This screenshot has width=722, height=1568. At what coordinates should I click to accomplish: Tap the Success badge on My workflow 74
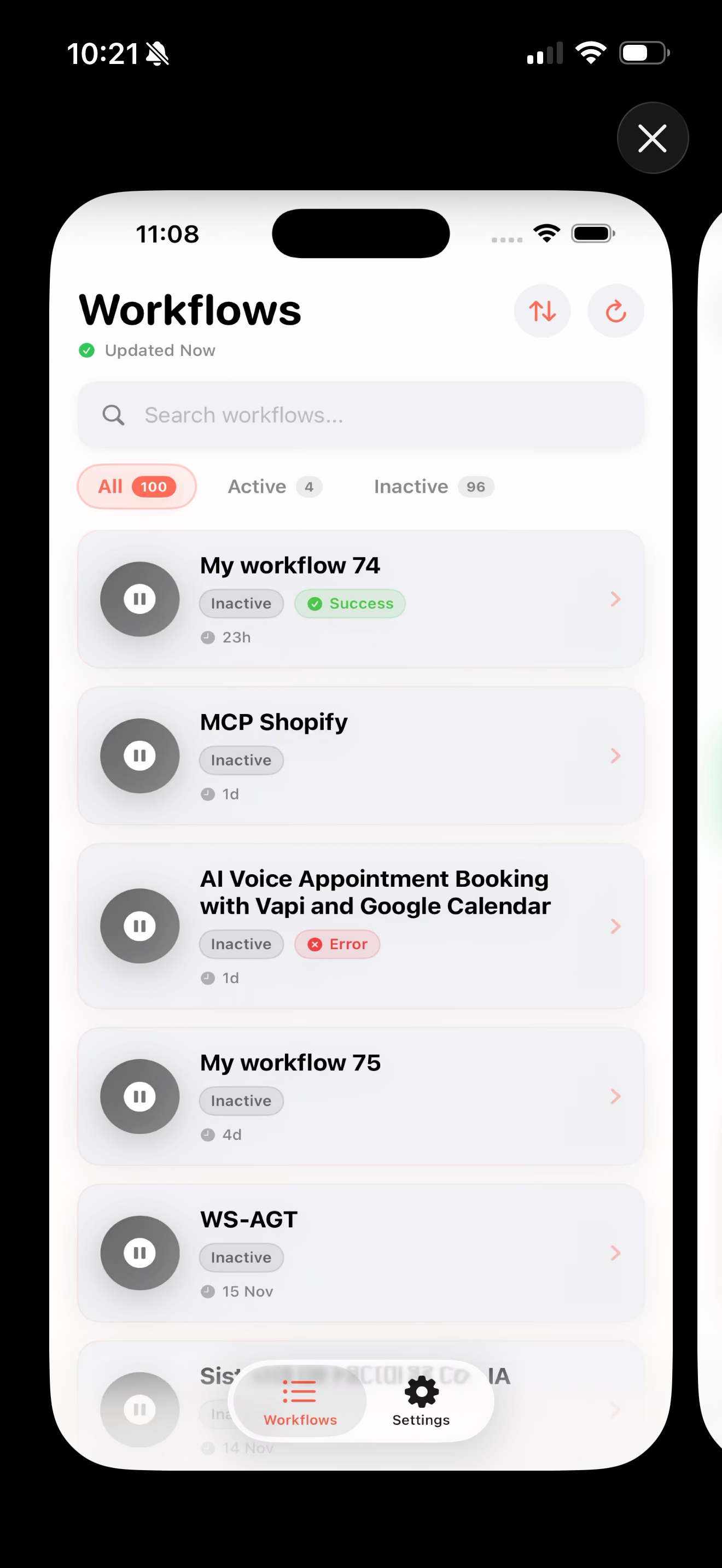point(350,603)
